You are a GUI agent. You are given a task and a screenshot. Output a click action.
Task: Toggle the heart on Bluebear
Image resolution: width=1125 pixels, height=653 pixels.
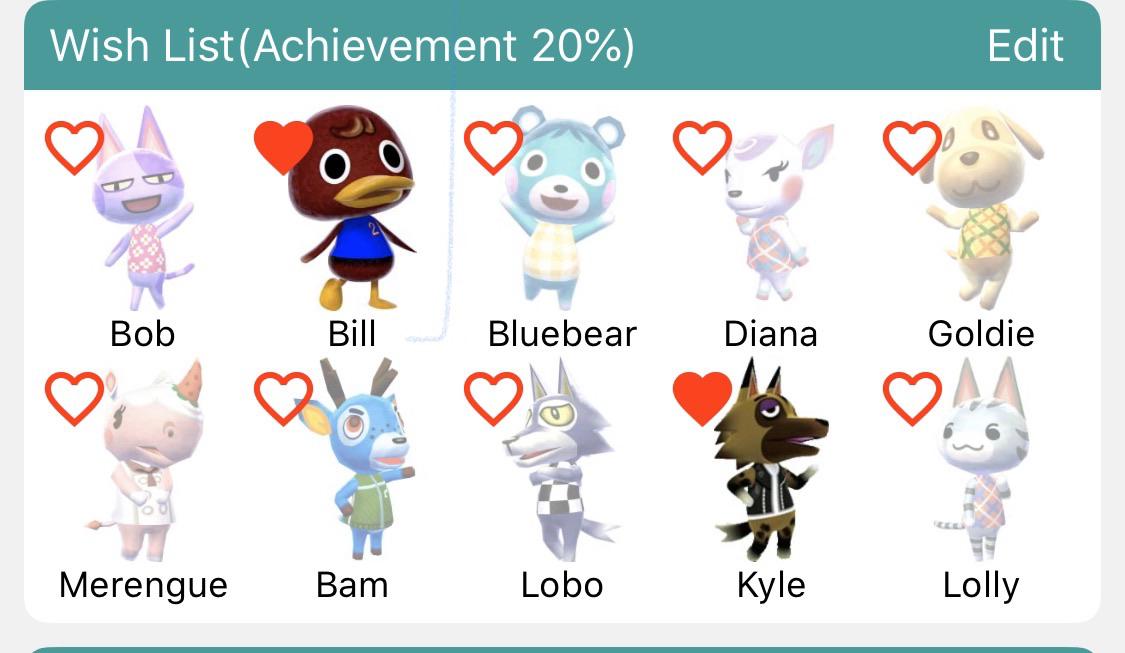pyautogui.click(x=493, y=147)
